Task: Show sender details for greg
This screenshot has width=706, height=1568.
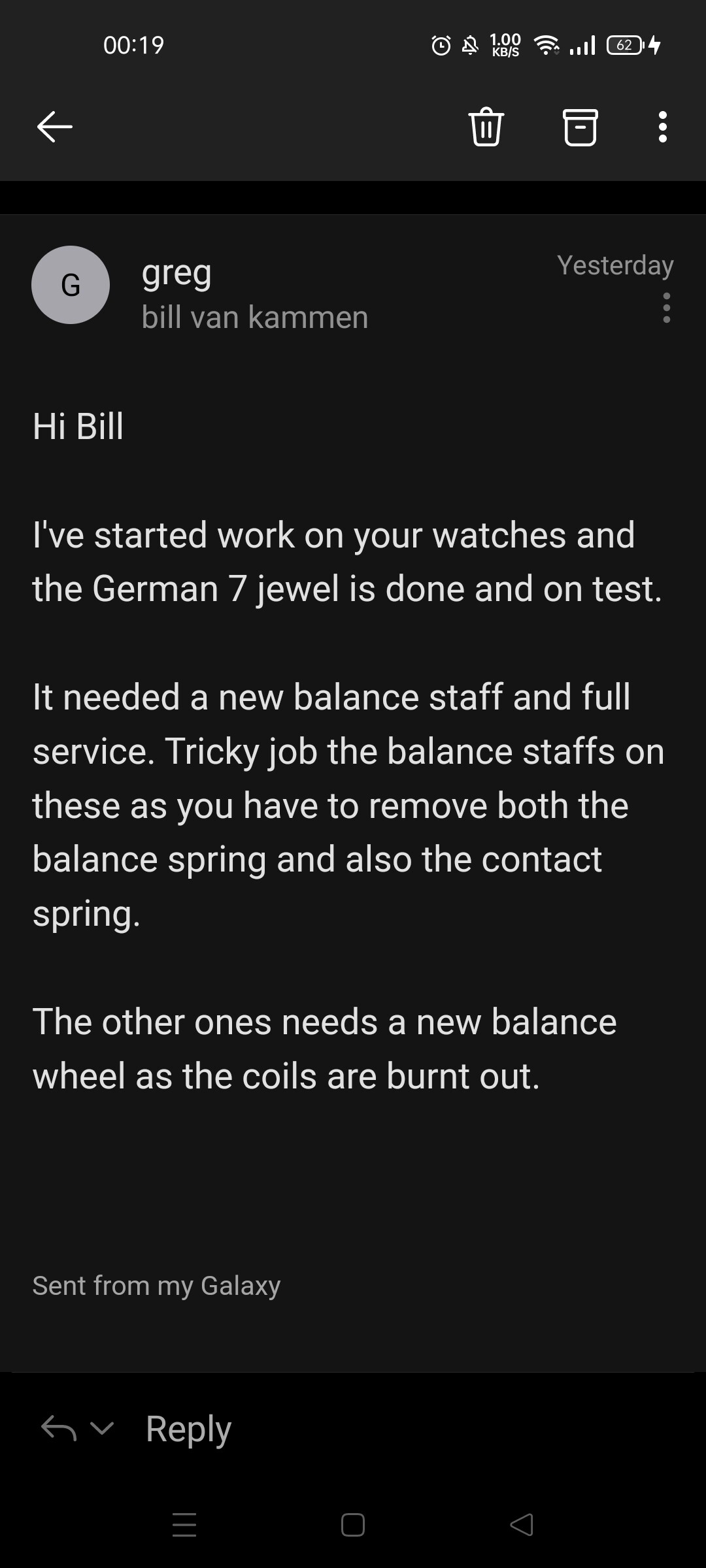Action: point(176,272)
